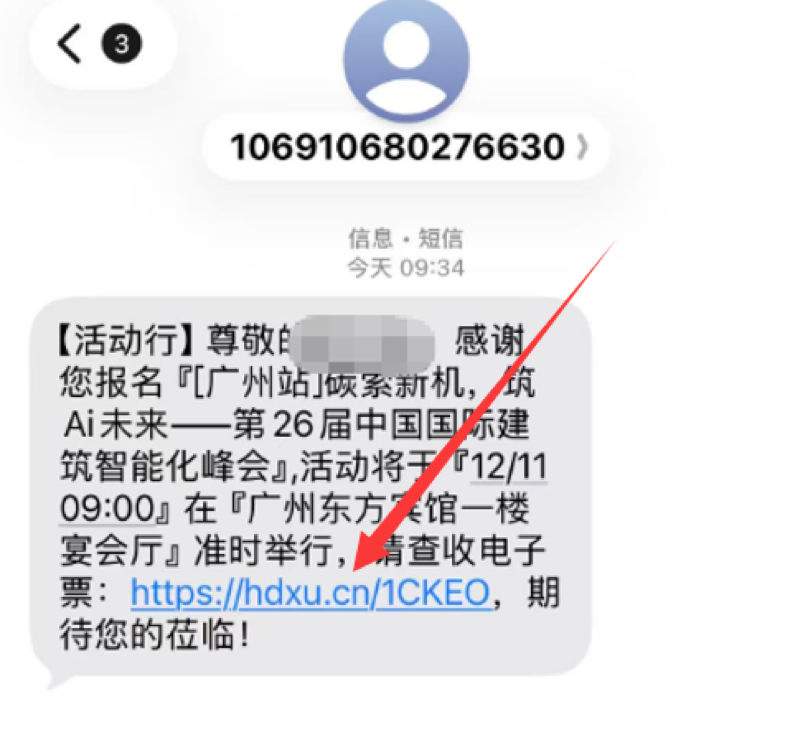Open contact details for 106910680276630
Image resolution: width=808 pixels, height=755 pixels.
[405, 148]
